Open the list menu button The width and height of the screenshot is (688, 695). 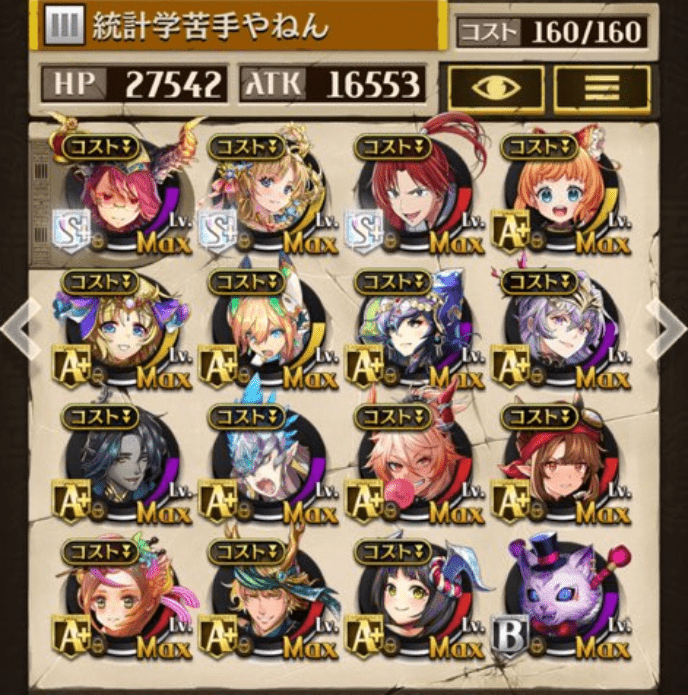pyautogui.click(x=601, y=89)
